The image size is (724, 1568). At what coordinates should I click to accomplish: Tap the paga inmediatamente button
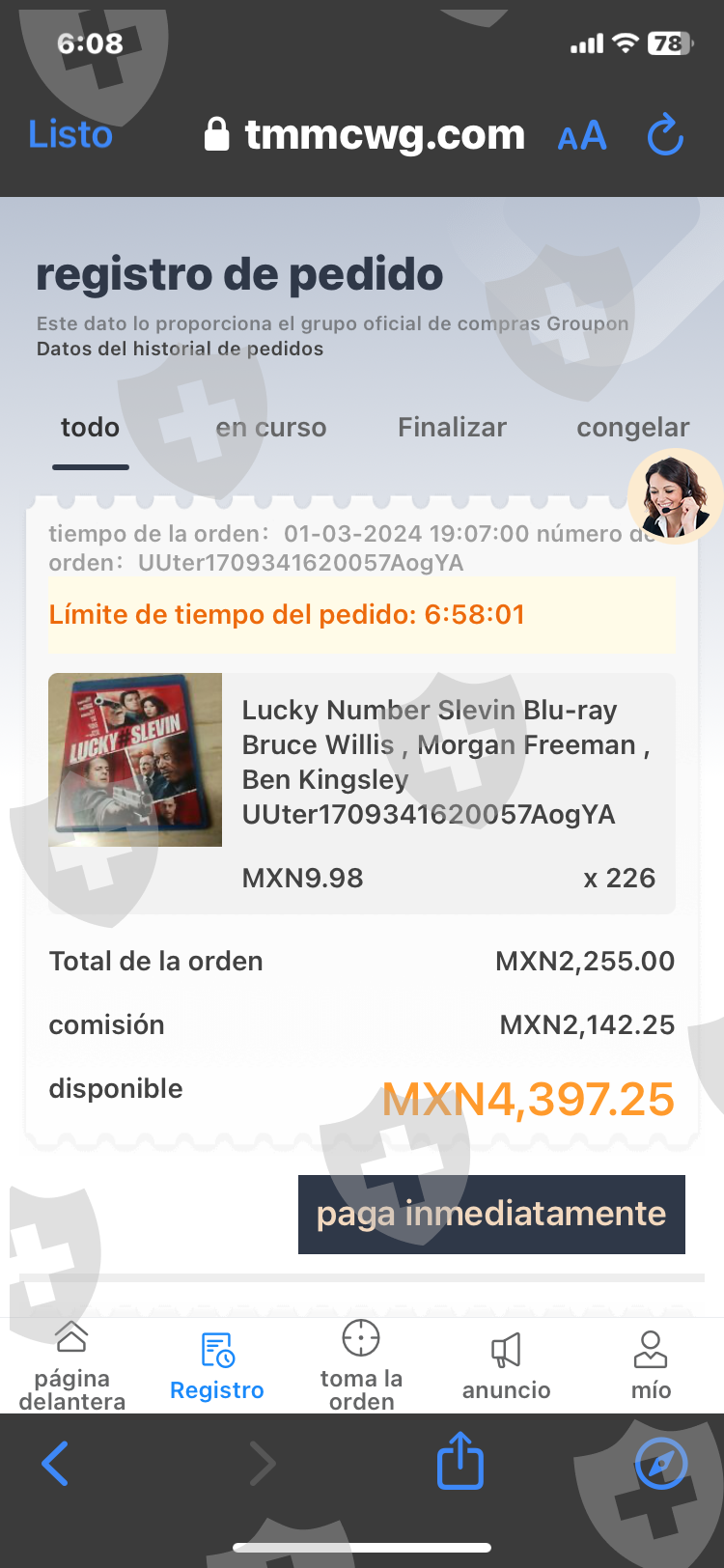tap(491, 1215)
